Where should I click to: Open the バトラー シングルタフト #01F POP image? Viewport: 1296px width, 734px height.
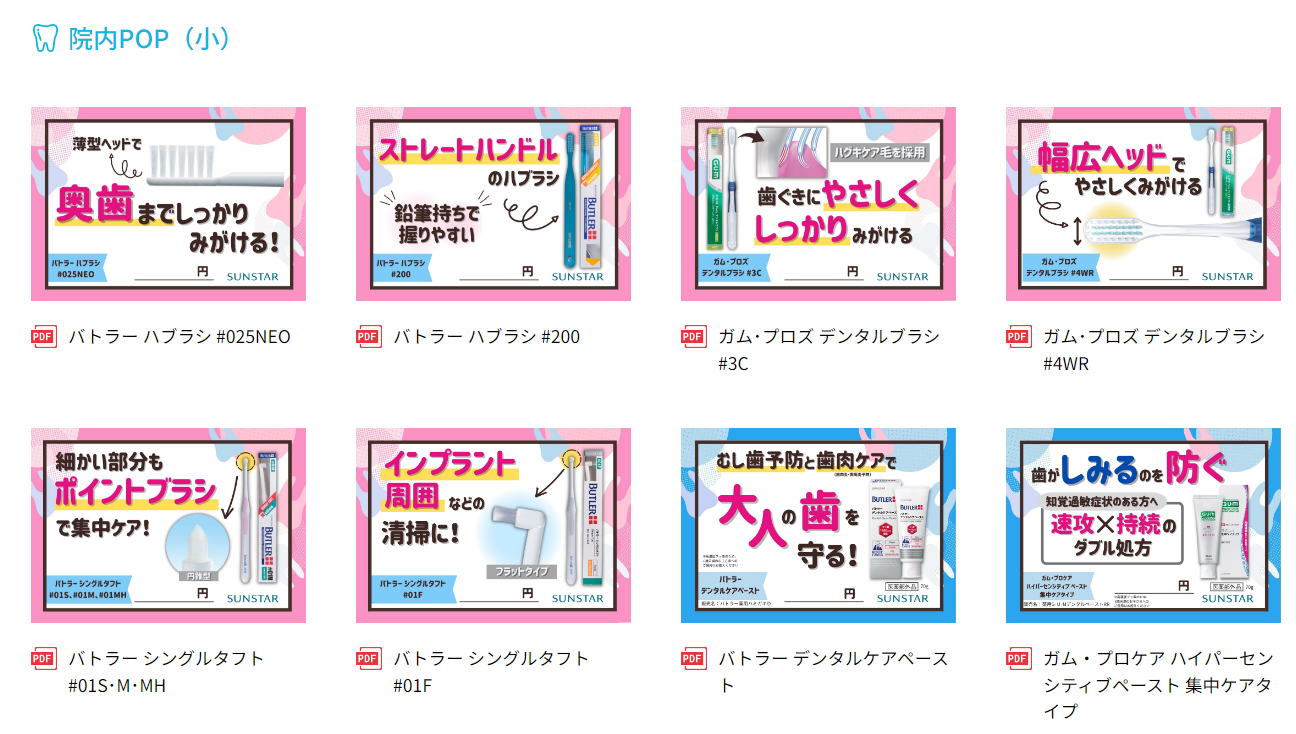pyautogui.click(x=493, y=526)
